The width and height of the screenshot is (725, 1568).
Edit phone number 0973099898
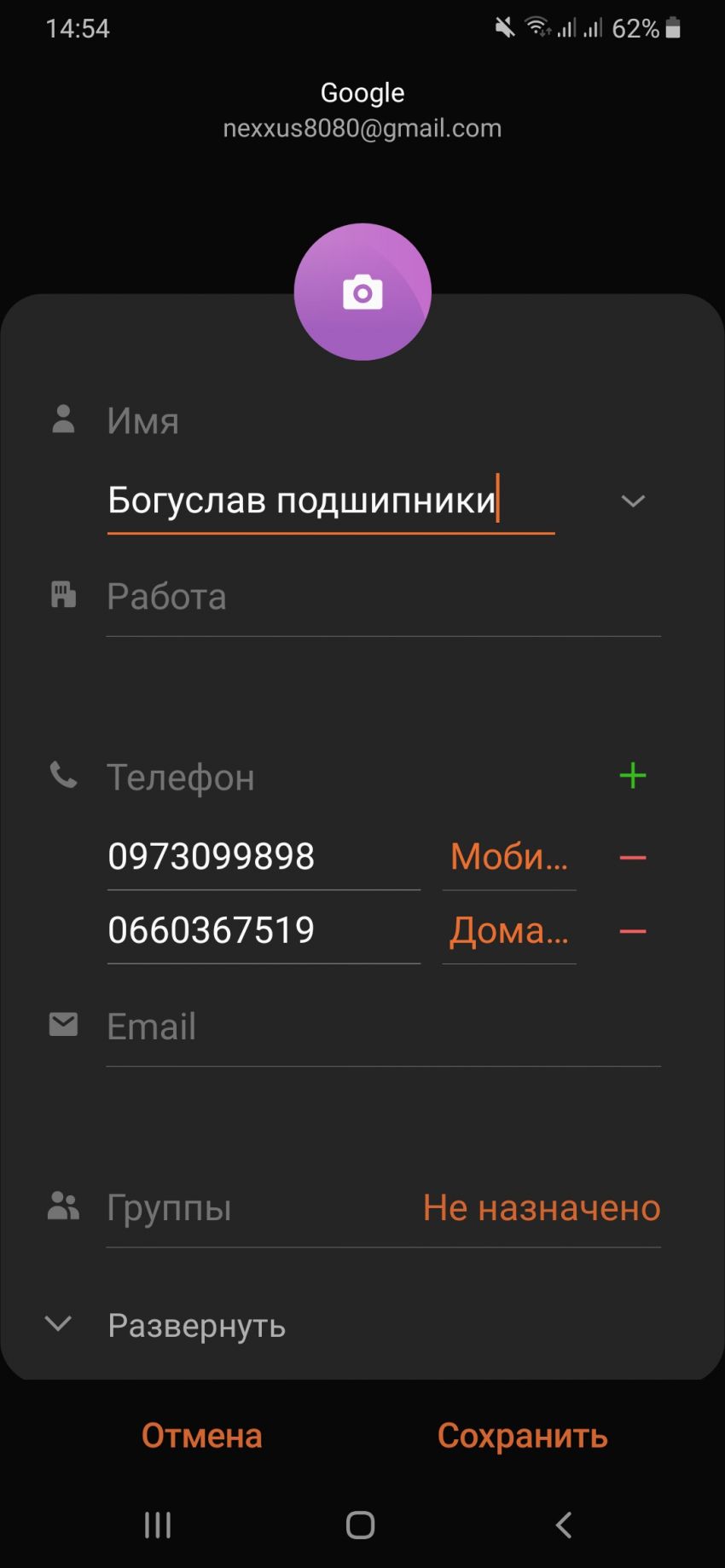[x=263, y=857]
